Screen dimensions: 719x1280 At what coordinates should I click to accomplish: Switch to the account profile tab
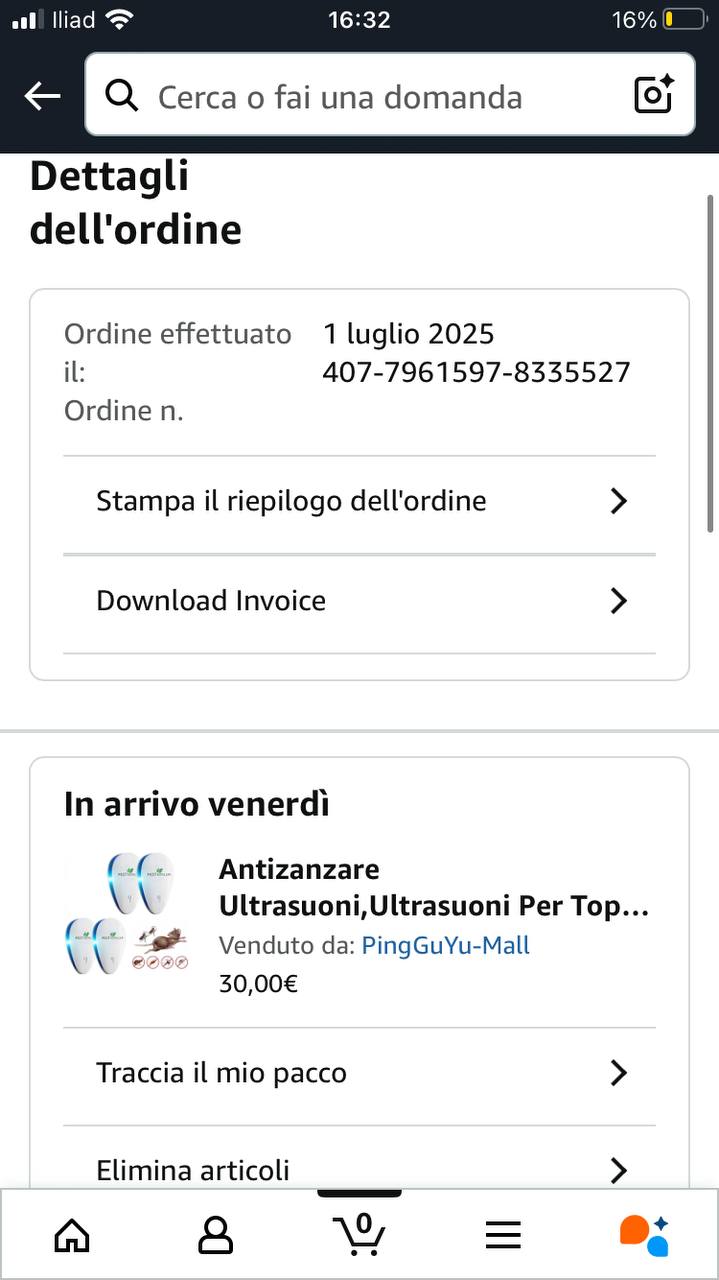(215, 1235)
